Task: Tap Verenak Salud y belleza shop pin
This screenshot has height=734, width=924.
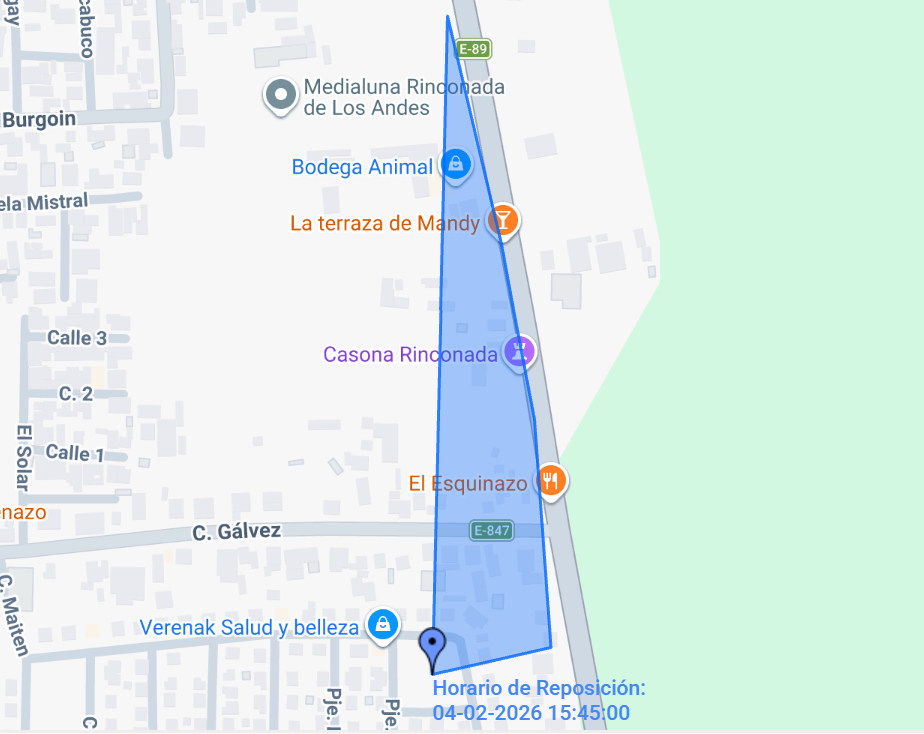Action: coord(381,625)
